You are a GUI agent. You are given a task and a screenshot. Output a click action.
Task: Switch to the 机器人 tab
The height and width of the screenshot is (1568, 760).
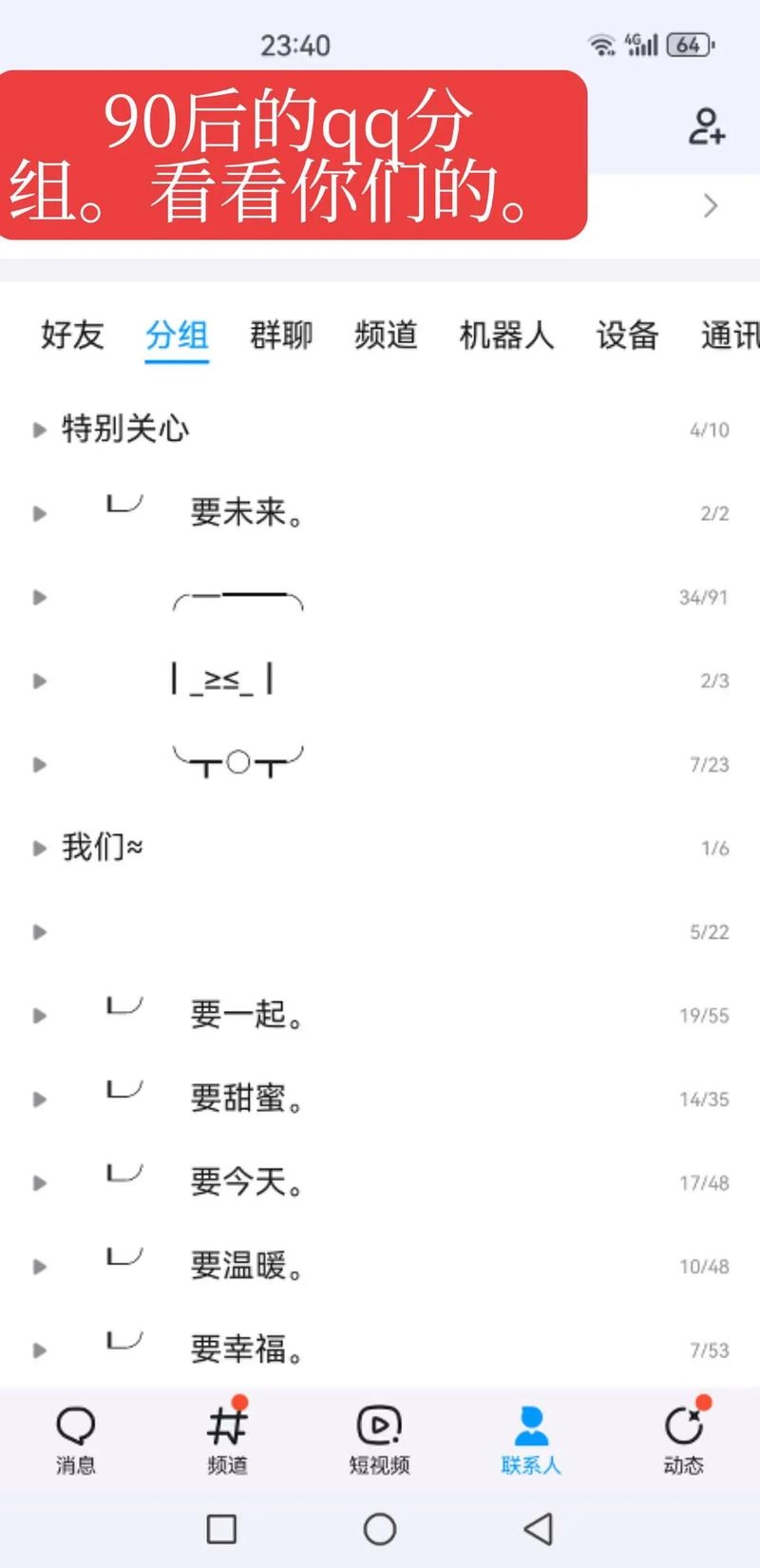(x=506, y=336)
